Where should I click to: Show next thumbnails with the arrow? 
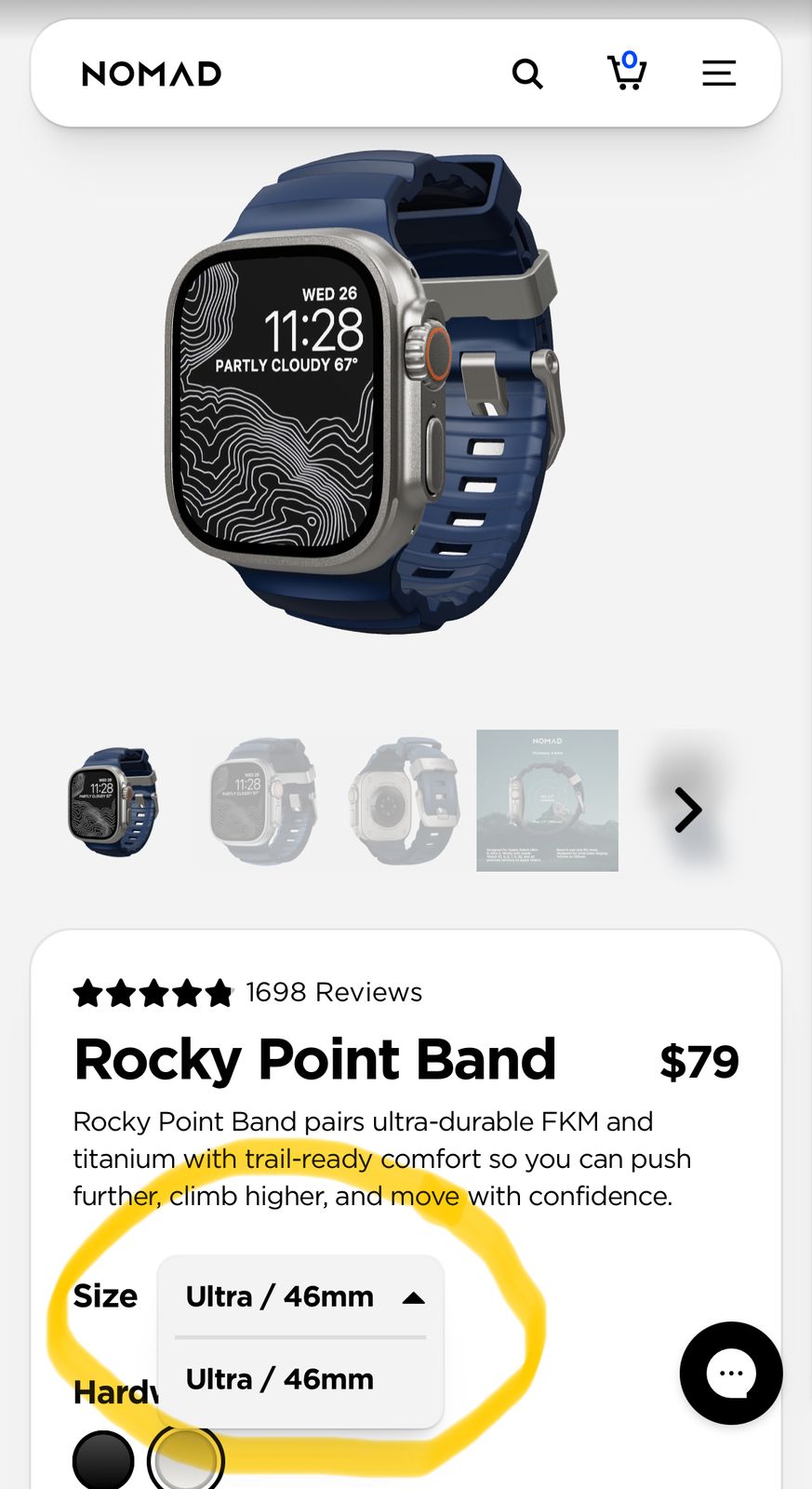(x=687, y=810)
